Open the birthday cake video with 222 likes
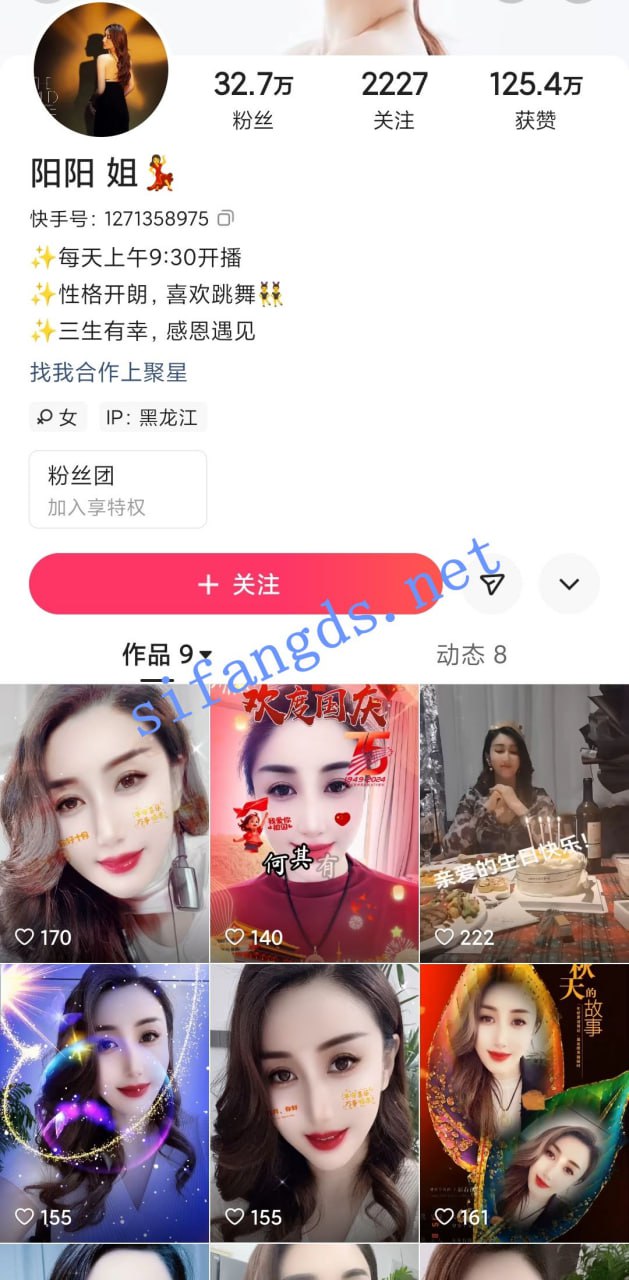Viewport: 629px width, 1280px height. [524, 822]
